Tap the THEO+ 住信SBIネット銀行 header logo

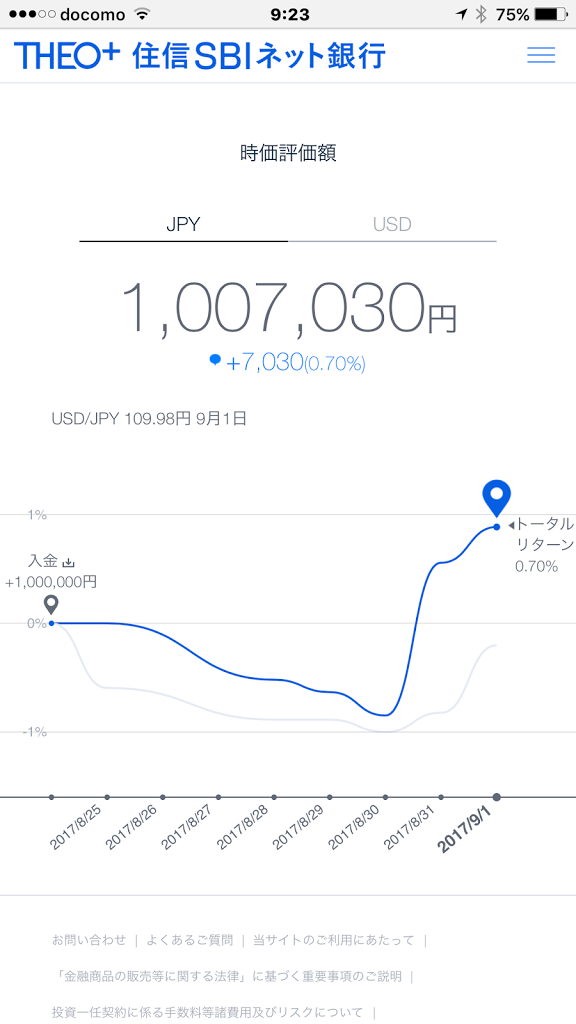200,56
